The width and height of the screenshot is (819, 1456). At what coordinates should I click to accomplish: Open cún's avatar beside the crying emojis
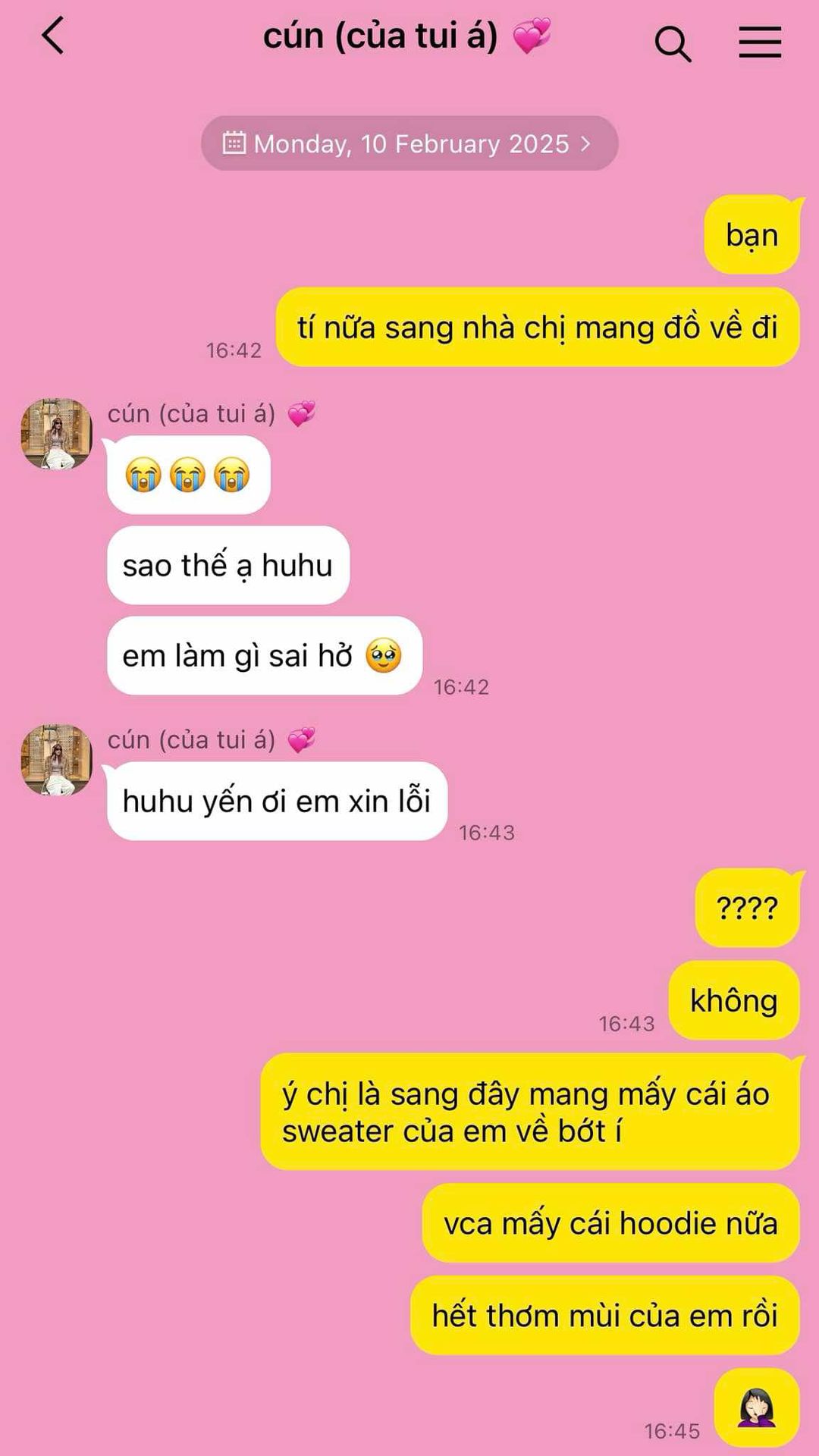[57, 434]
